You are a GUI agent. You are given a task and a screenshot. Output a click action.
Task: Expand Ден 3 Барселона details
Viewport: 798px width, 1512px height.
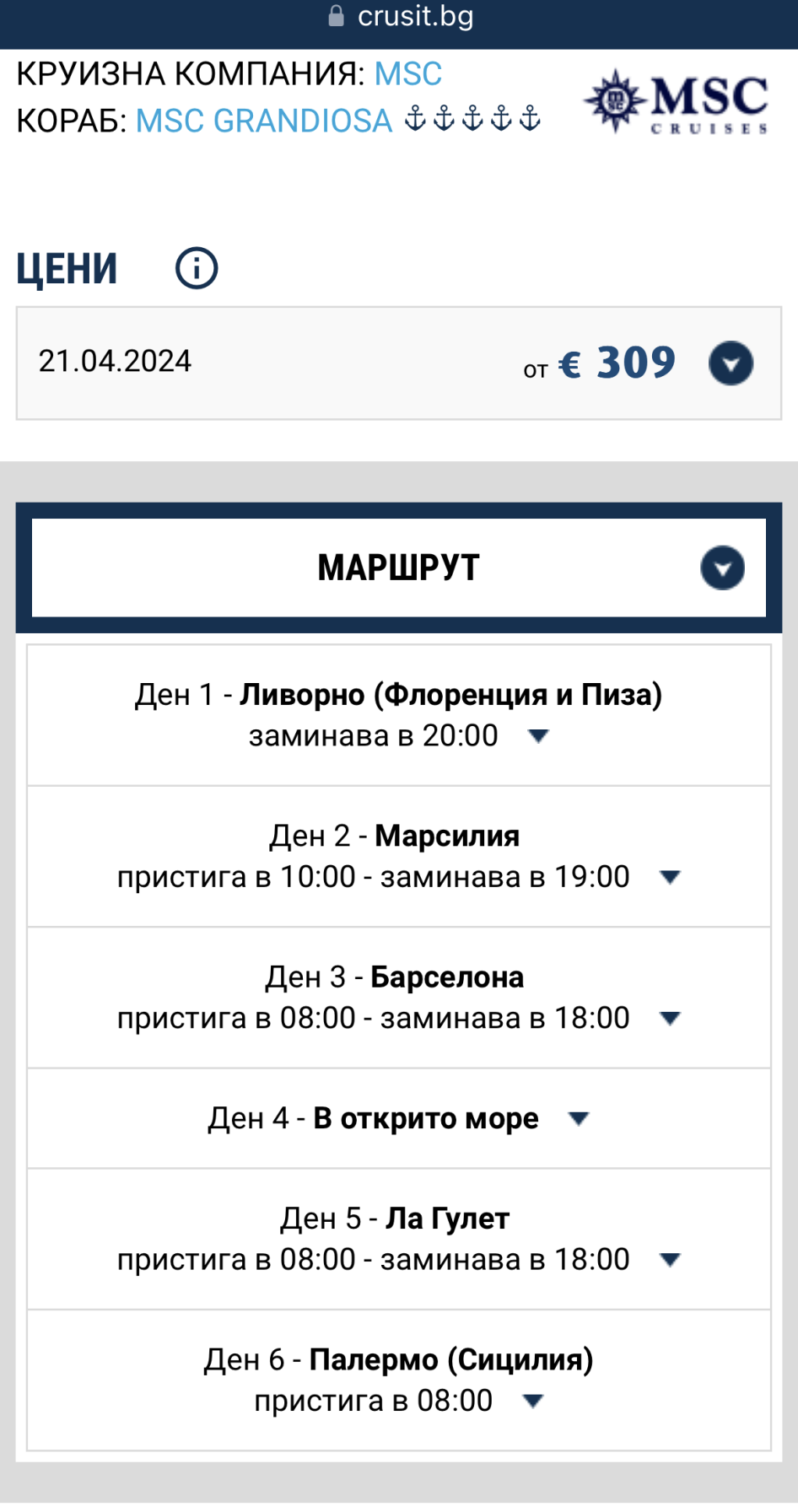point(670,1019)
